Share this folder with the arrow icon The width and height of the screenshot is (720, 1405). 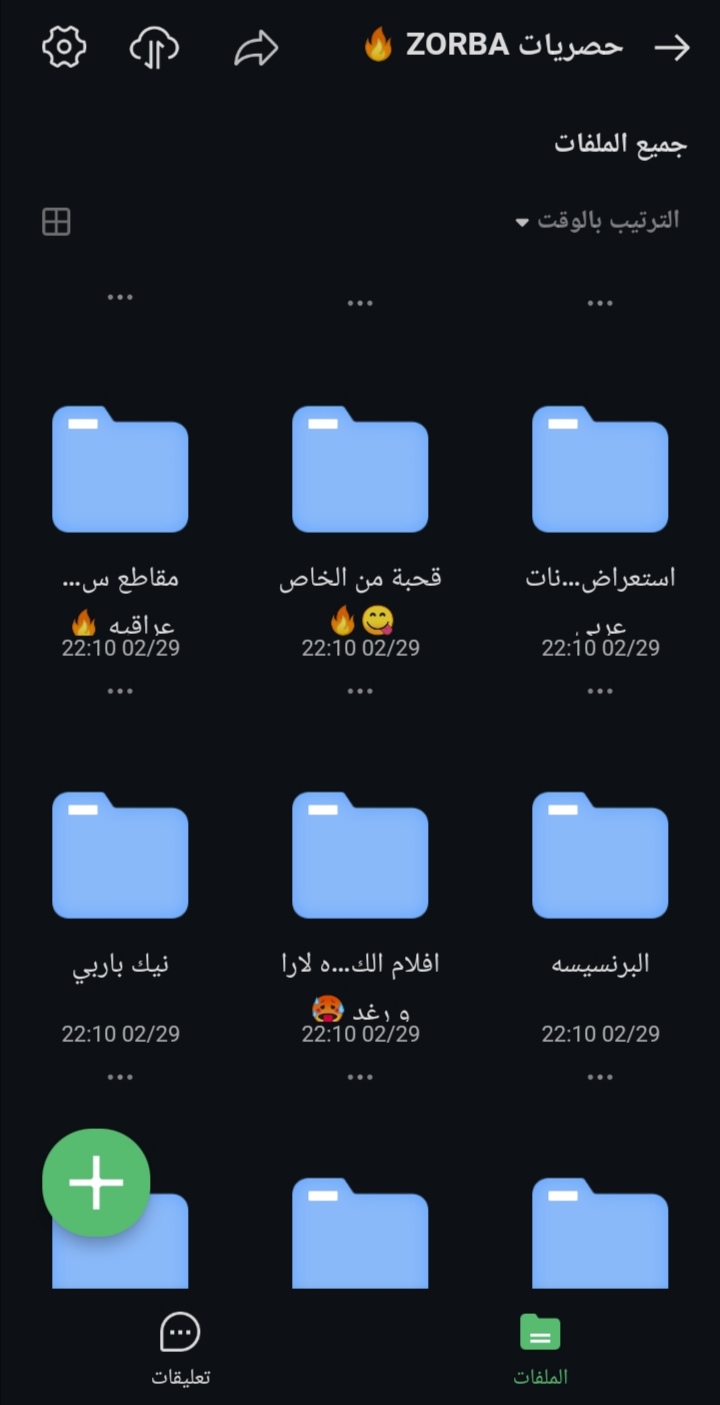click(256, 48)
